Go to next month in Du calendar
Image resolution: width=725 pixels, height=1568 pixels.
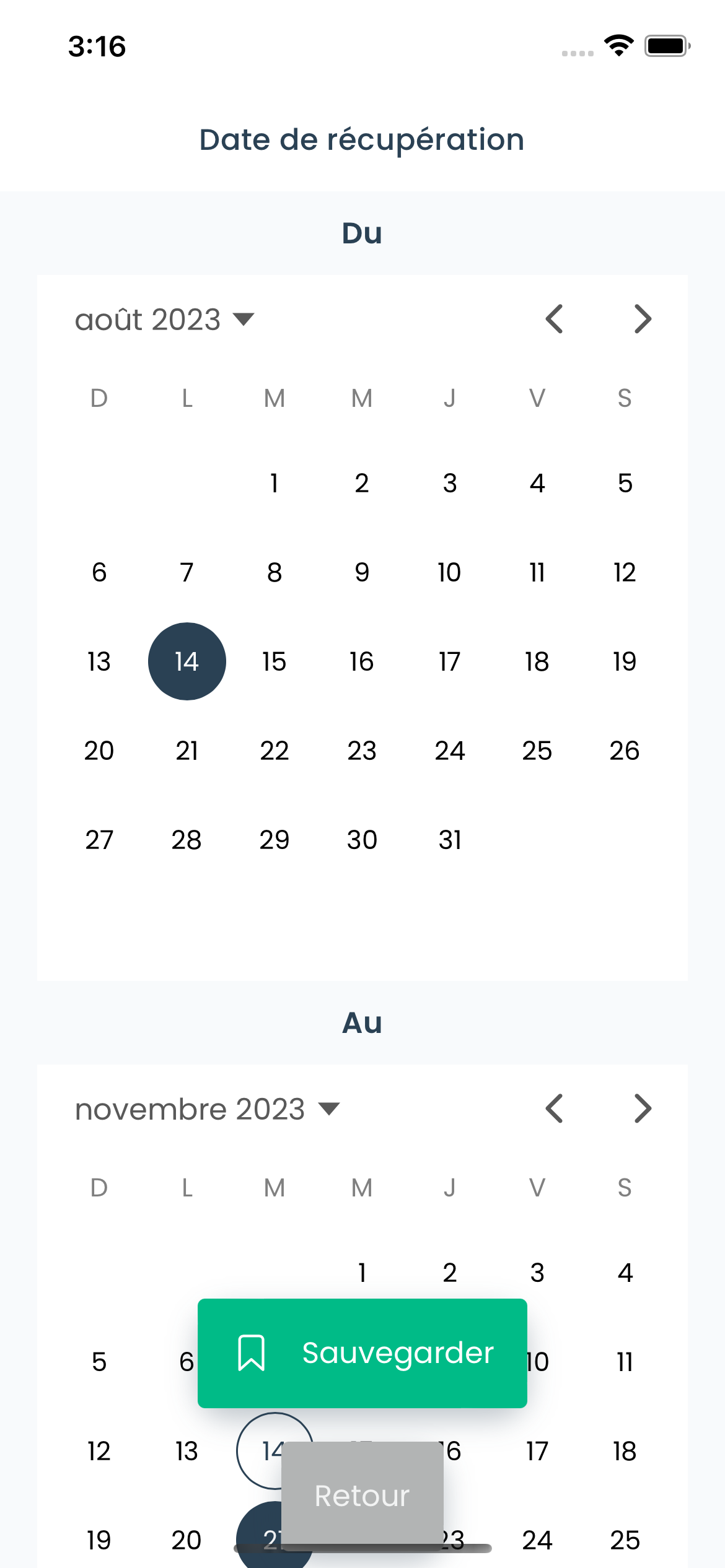643,320
